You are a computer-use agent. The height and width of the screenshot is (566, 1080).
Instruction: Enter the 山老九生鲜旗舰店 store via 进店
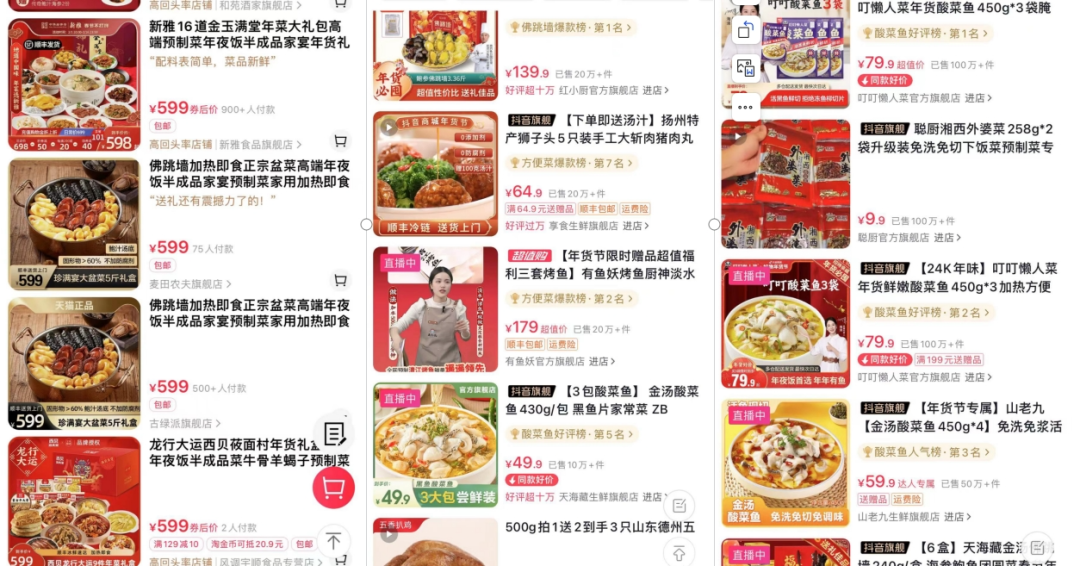[x=955, y=517]
